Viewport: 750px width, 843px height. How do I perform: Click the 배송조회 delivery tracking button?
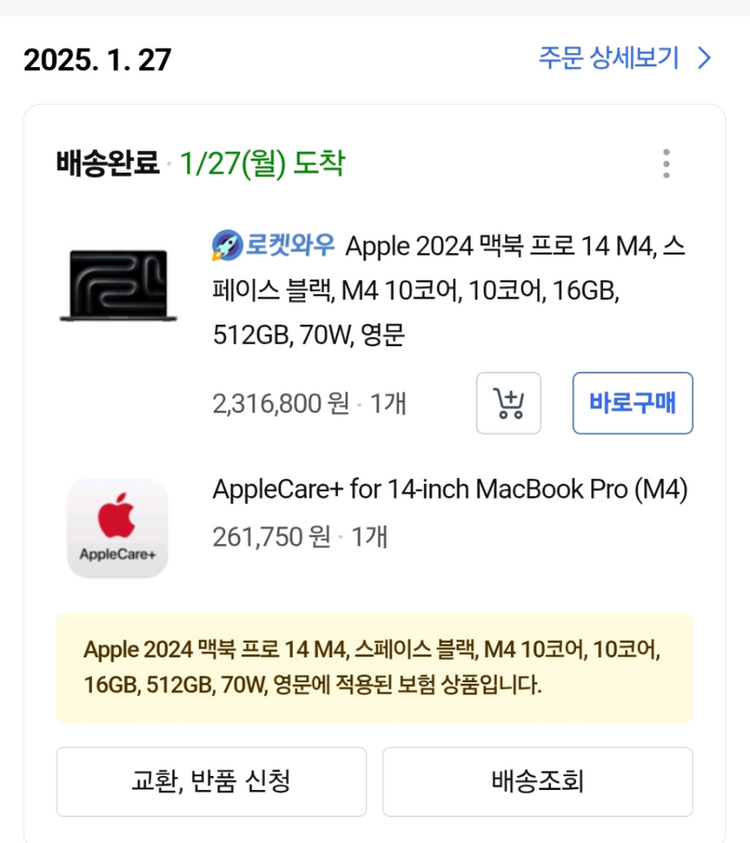click(x=537, y=781)
